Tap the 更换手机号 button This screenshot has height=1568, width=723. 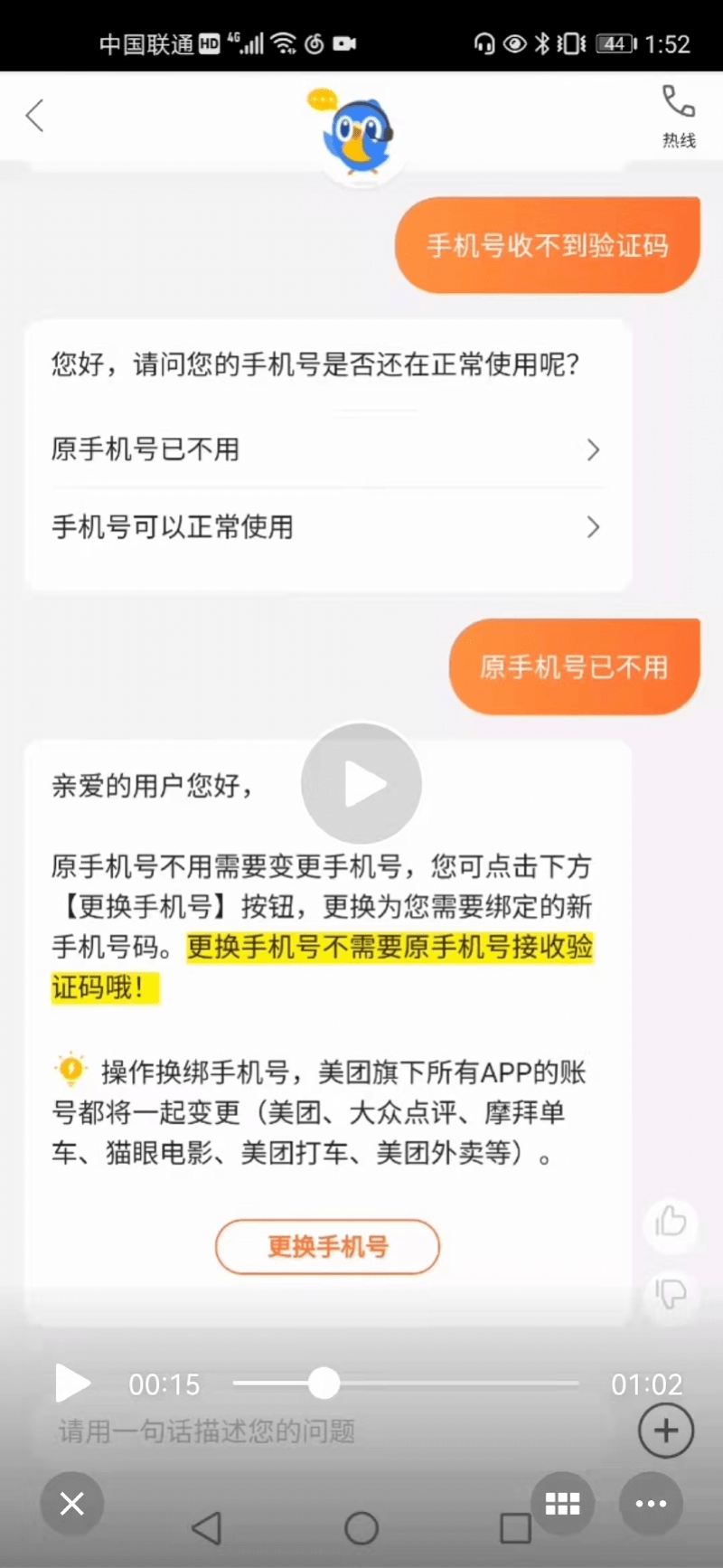pyautogui.click(x=327, y=1246)
